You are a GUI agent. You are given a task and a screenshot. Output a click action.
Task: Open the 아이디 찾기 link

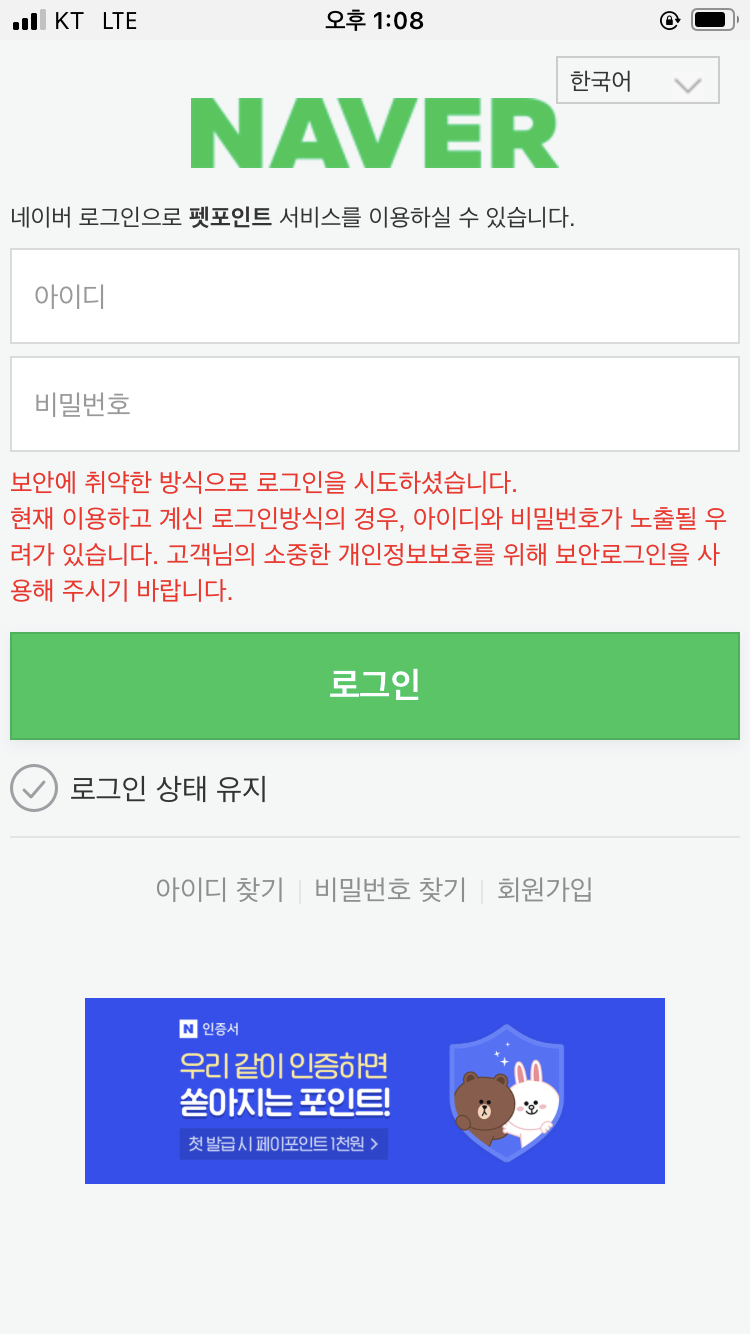click(220, 889)
